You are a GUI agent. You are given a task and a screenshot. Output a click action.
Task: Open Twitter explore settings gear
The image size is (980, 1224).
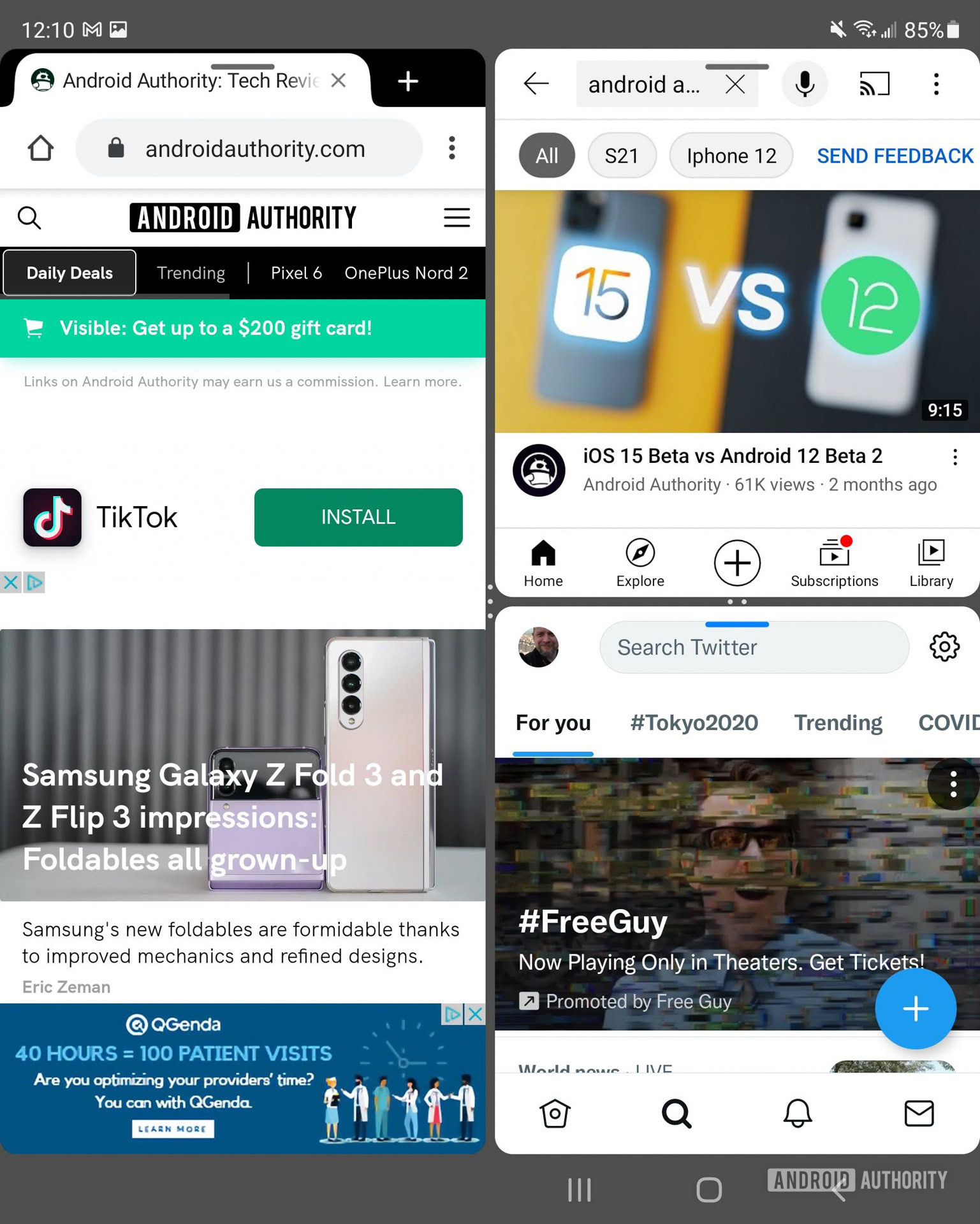(x=944, y=648)
